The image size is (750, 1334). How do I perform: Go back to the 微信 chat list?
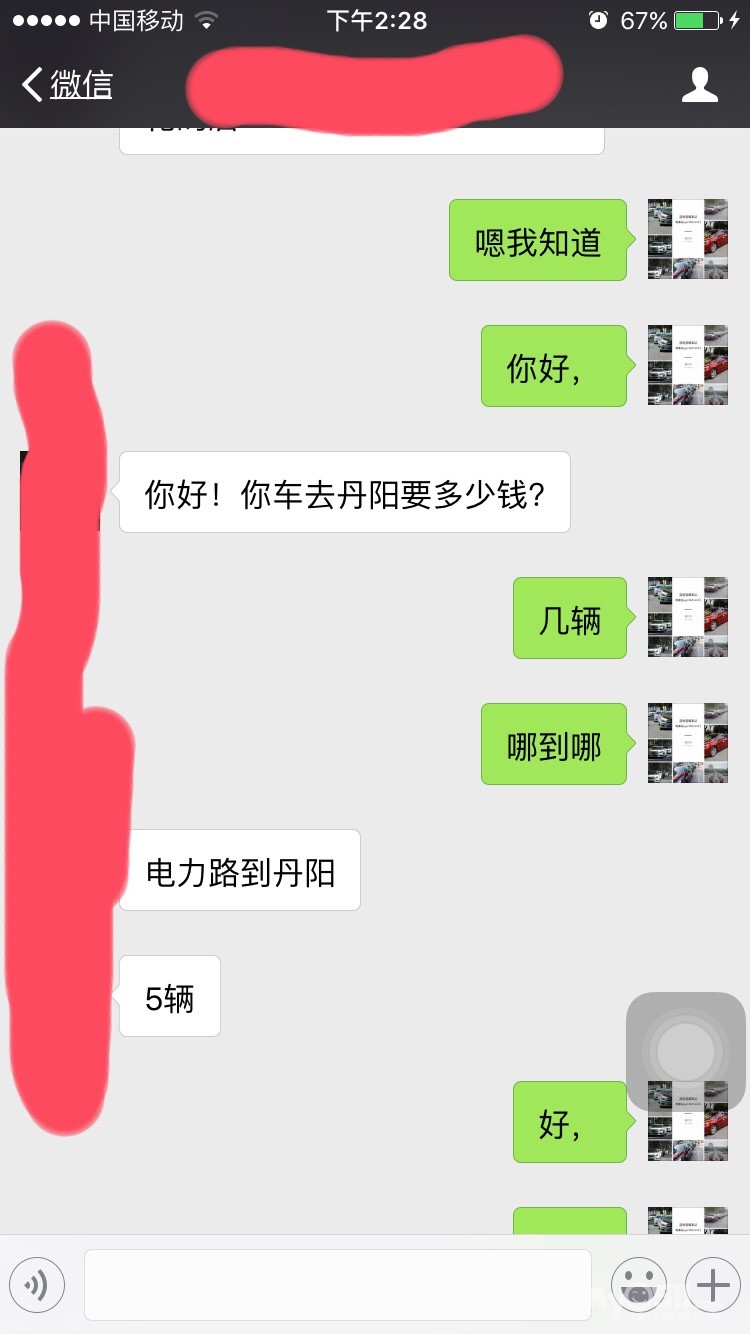[68, 85]
